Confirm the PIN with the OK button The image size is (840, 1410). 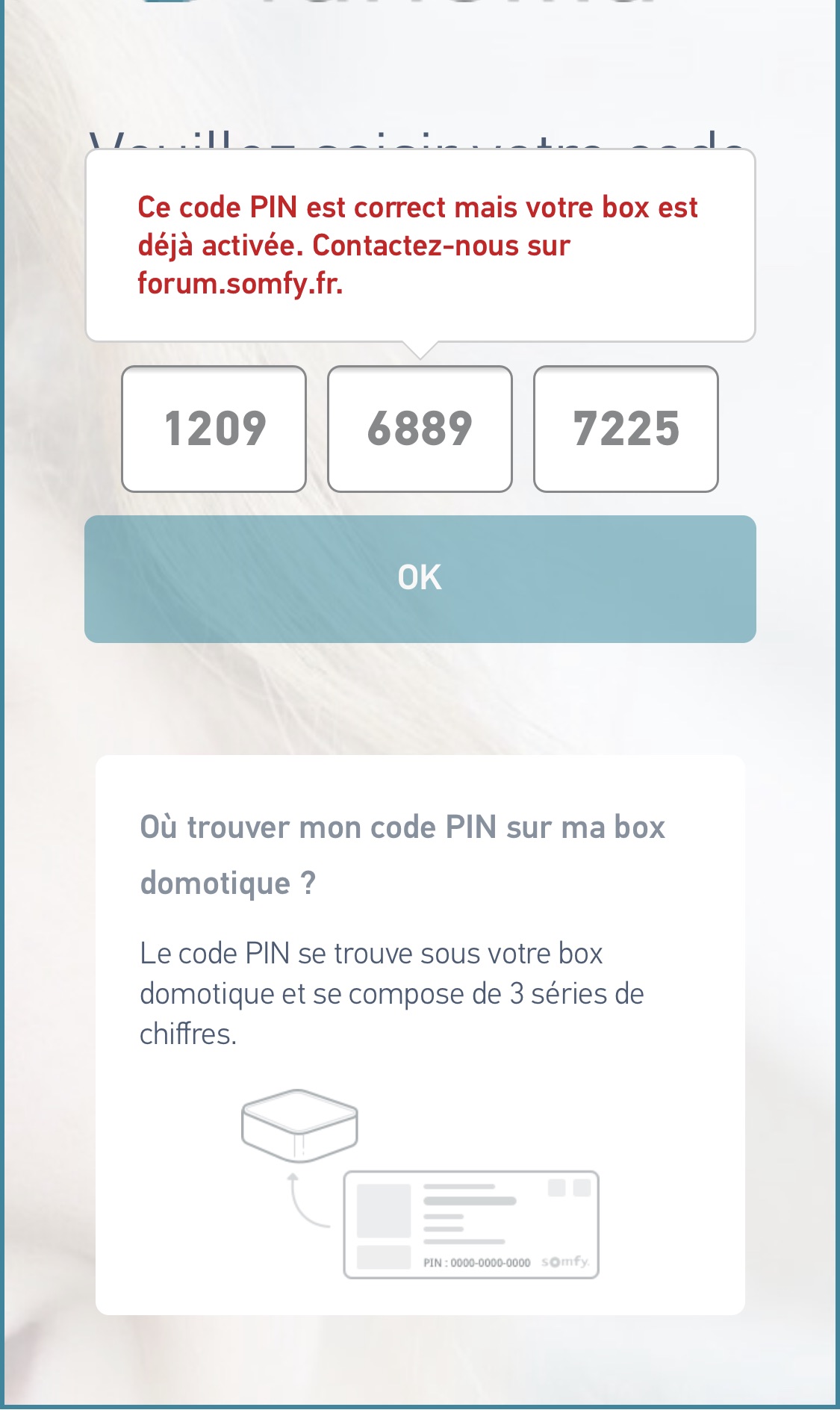click(x=420, y=579)
